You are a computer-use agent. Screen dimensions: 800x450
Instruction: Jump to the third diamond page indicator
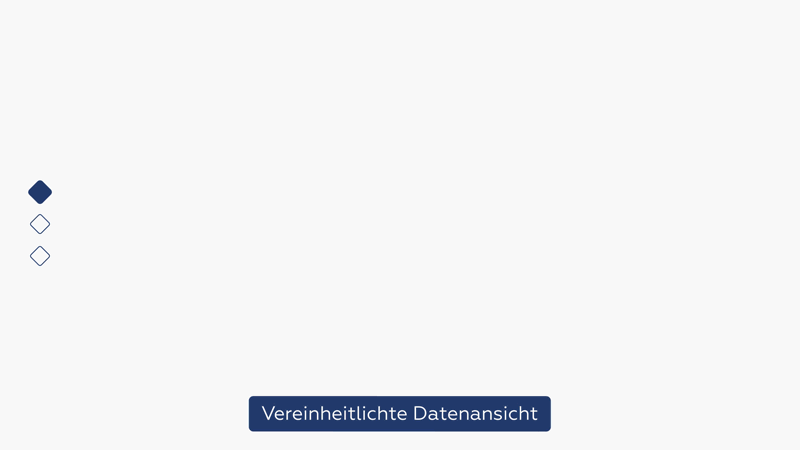[40, 256]
